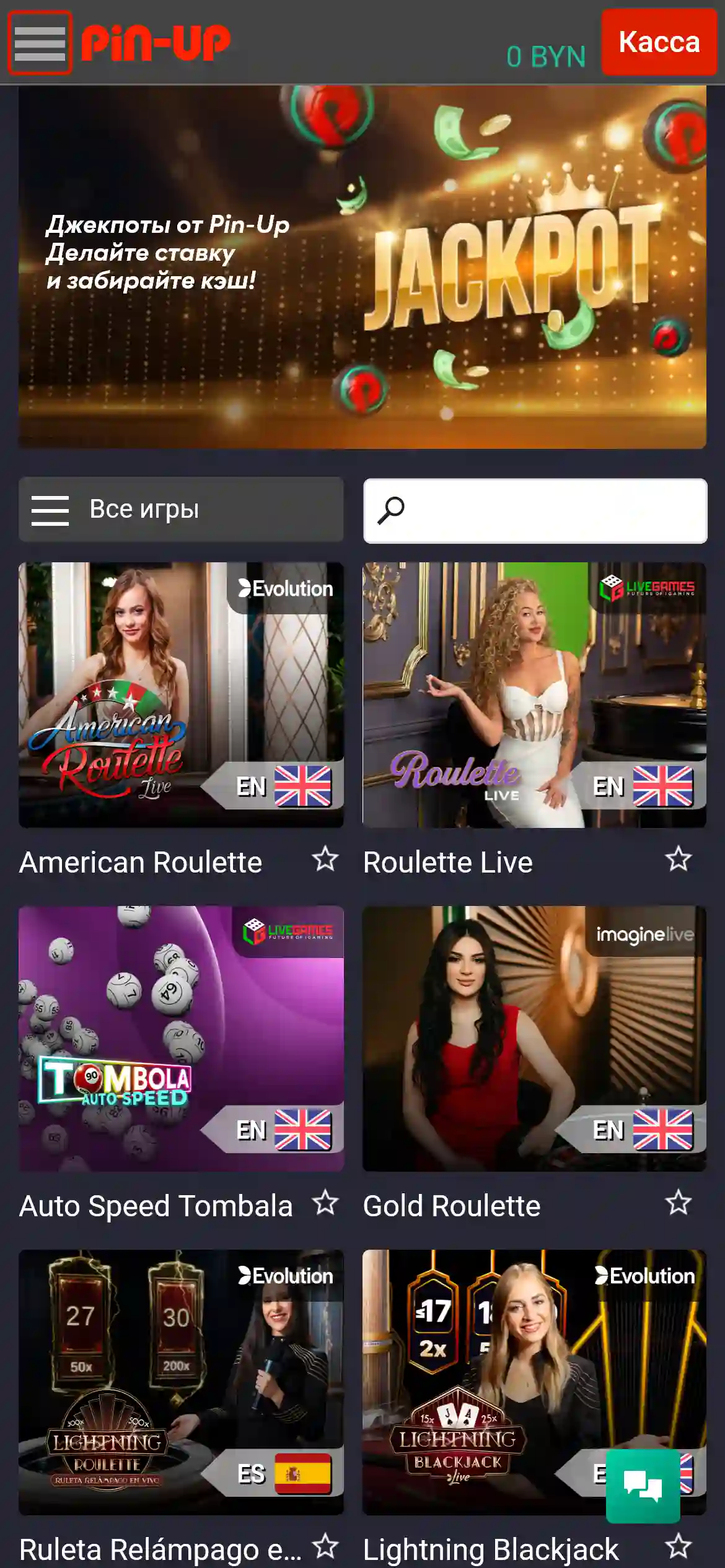This screenshot has width=725, height=1568.
Task: Favorite American Roulette with the star
Action: tap(325, 860)
